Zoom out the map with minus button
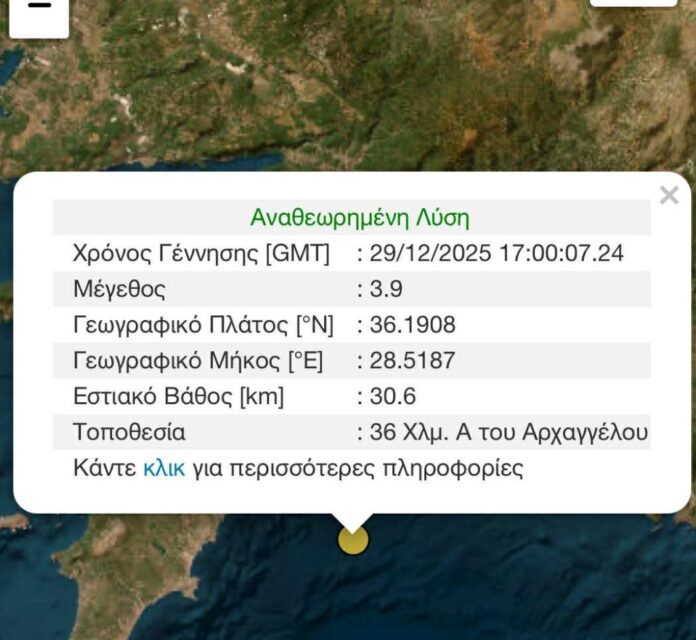This screenshot has height=640, width=696. point(39,10)
